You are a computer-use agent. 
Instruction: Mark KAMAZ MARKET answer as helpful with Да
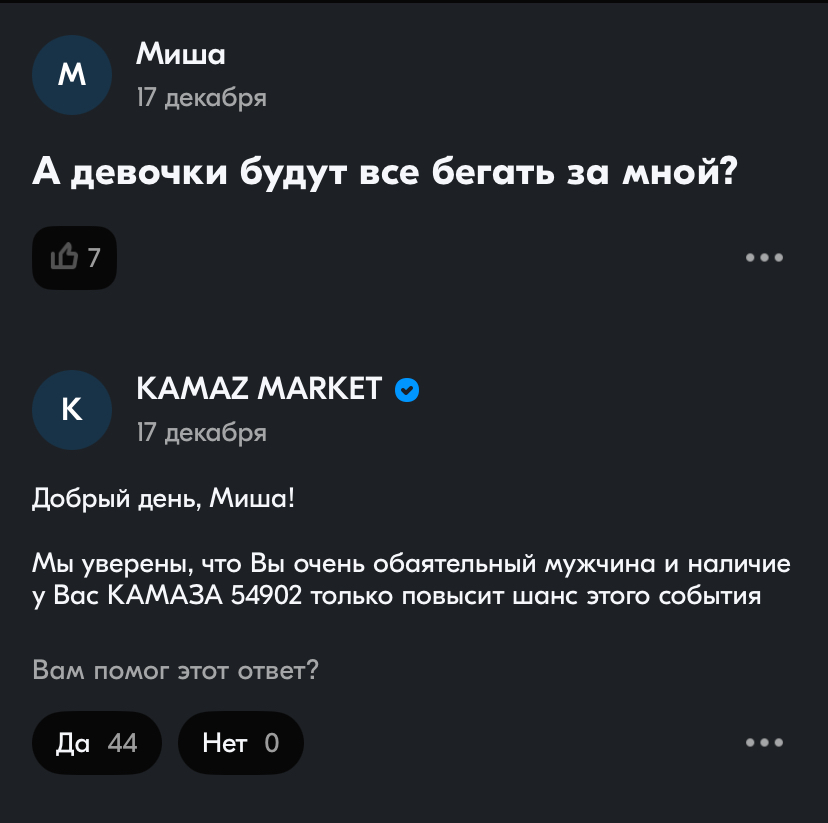96,743
